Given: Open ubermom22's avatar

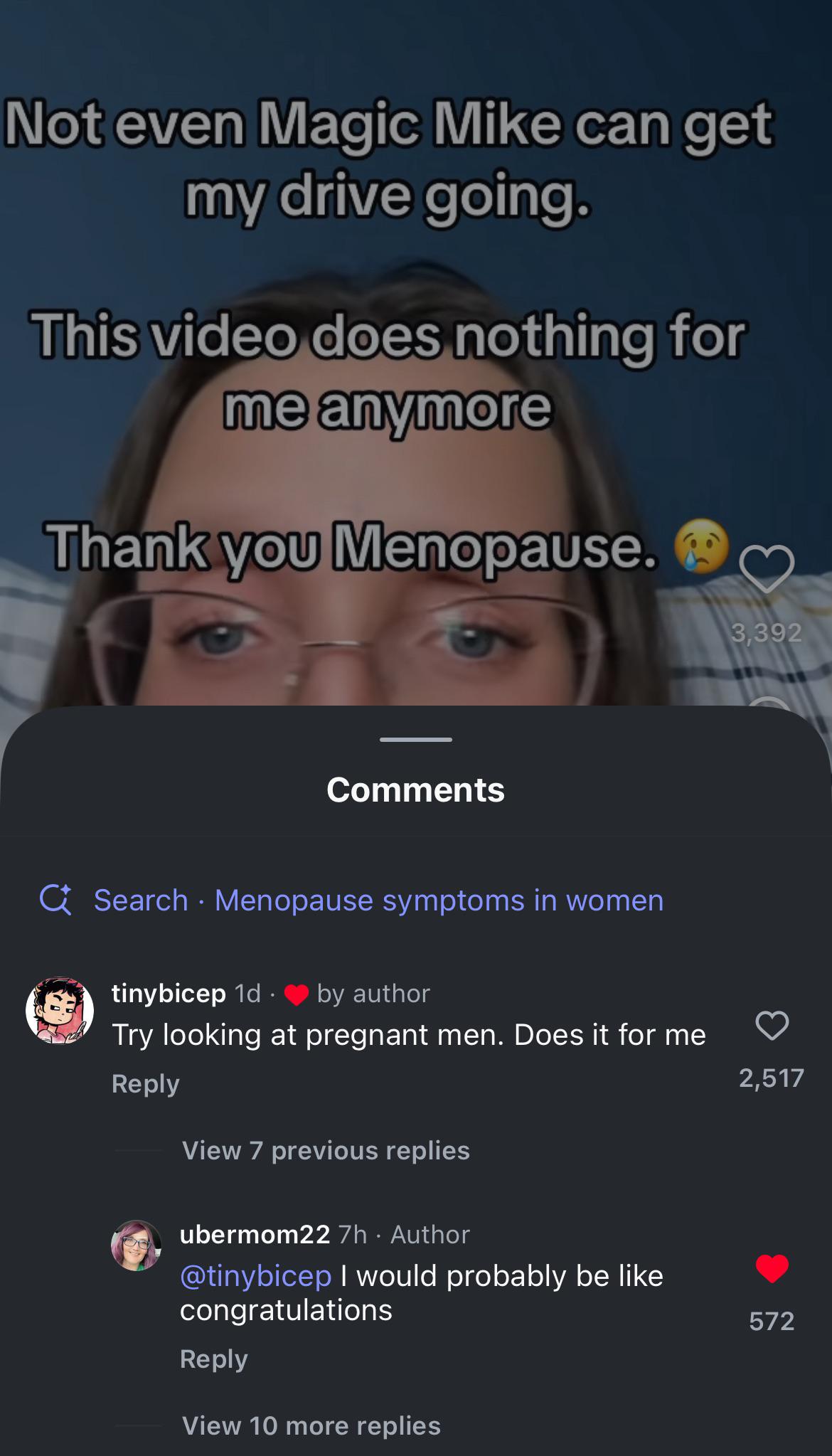Looking at the screenshot, I should 136,1245.
